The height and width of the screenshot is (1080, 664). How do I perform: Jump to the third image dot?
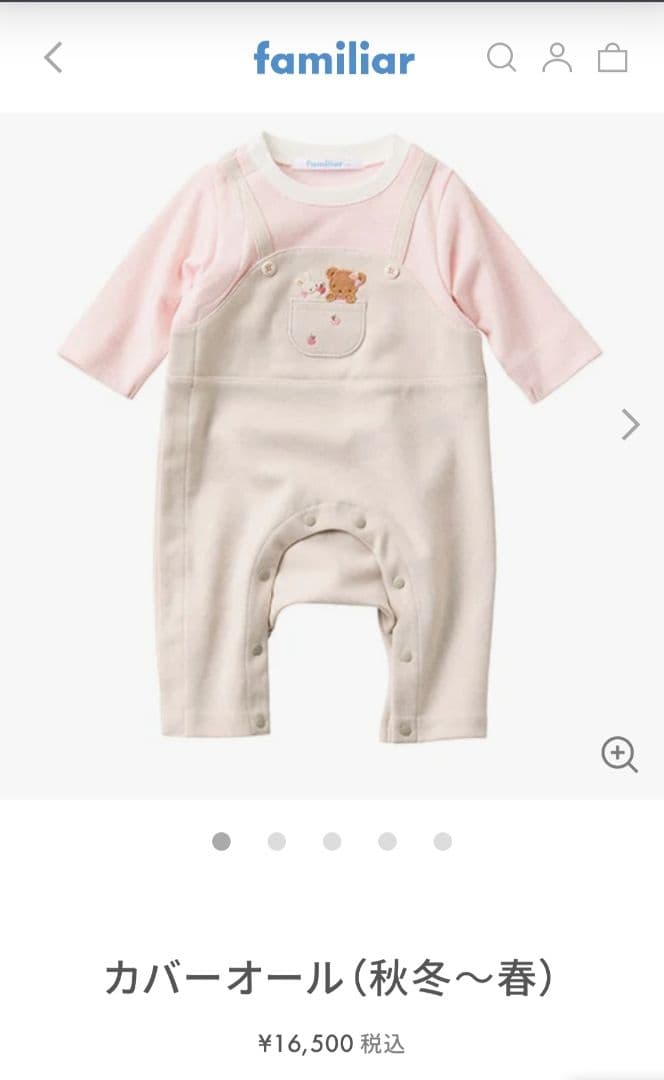click(x=332, y=842)
